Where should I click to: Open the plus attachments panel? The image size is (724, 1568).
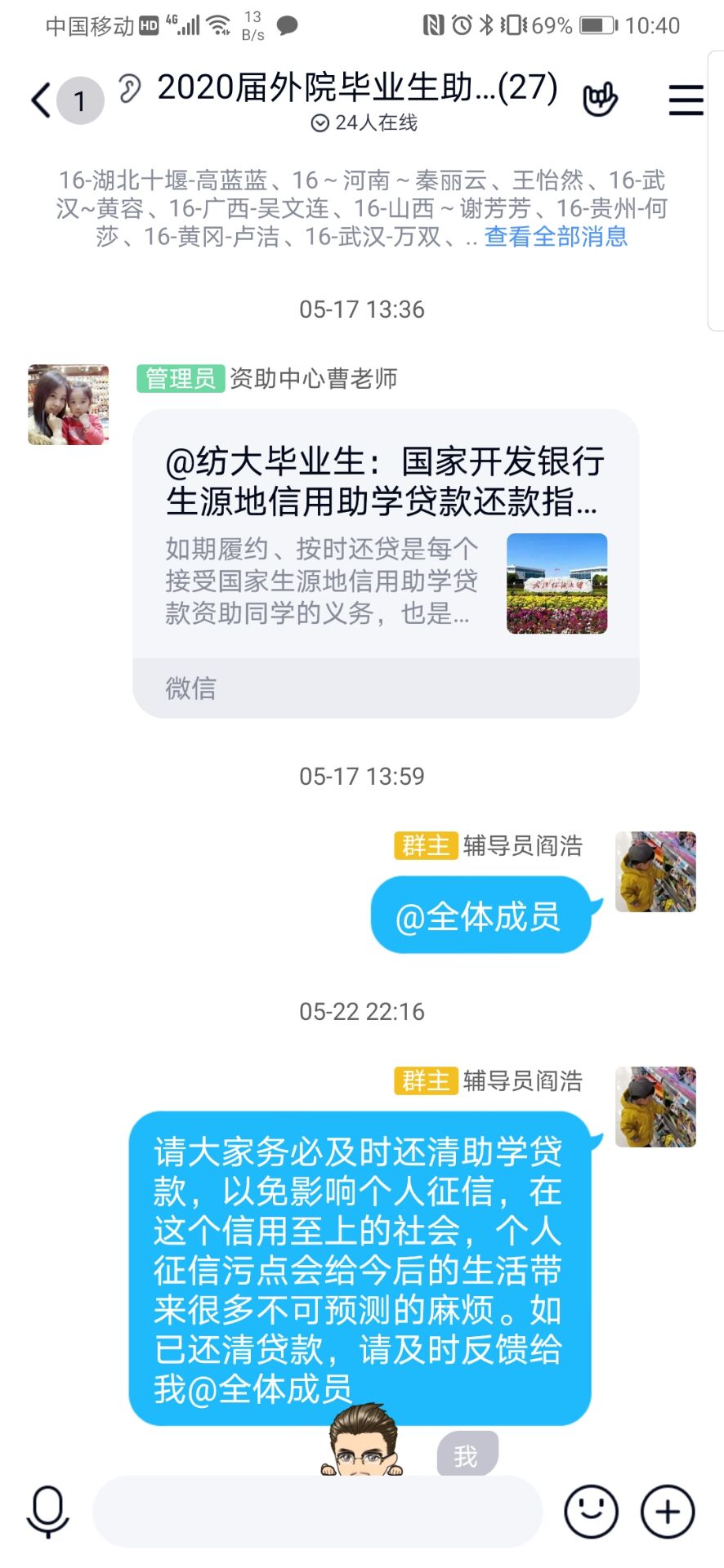point(667,1512)
